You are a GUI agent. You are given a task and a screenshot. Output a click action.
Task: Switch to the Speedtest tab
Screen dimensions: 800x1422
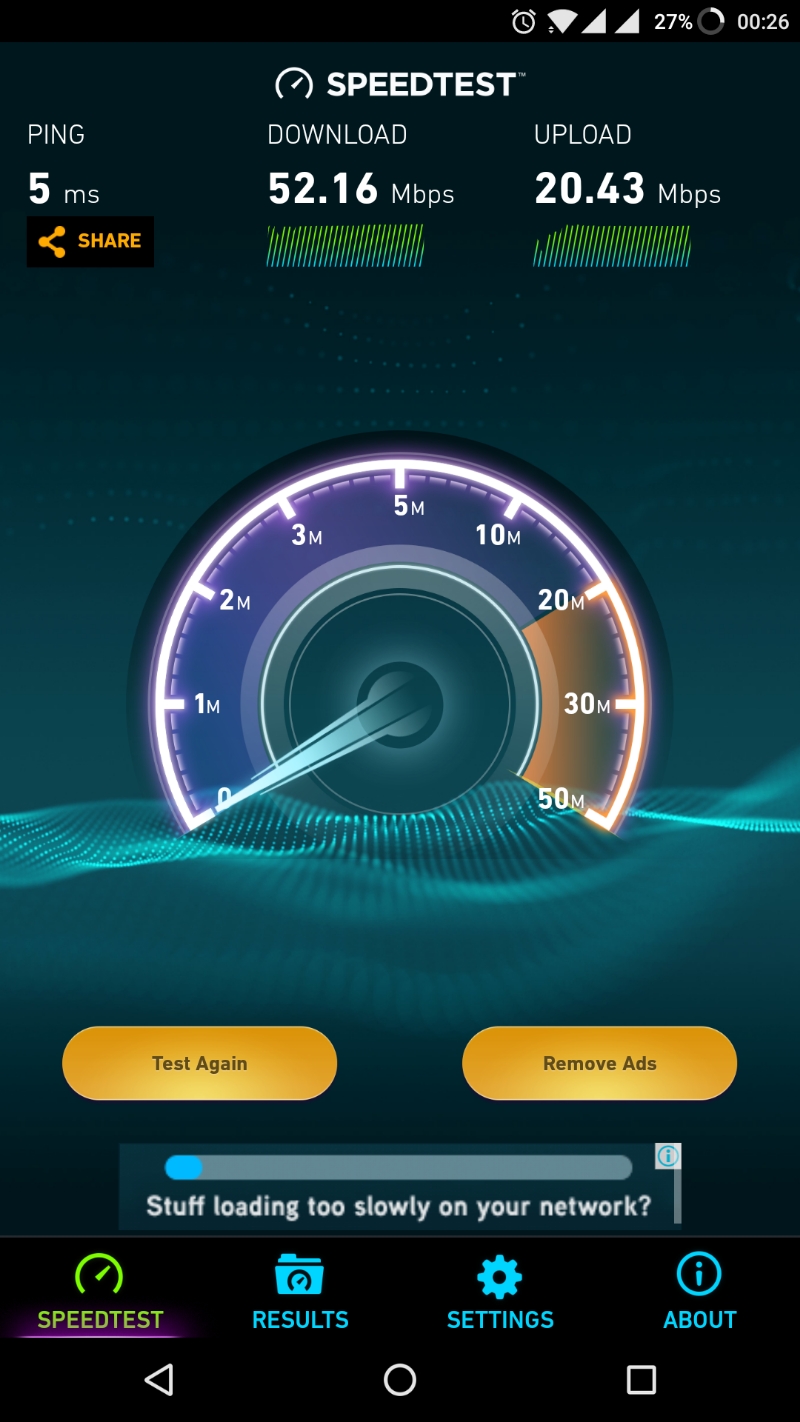[100, 1292]
